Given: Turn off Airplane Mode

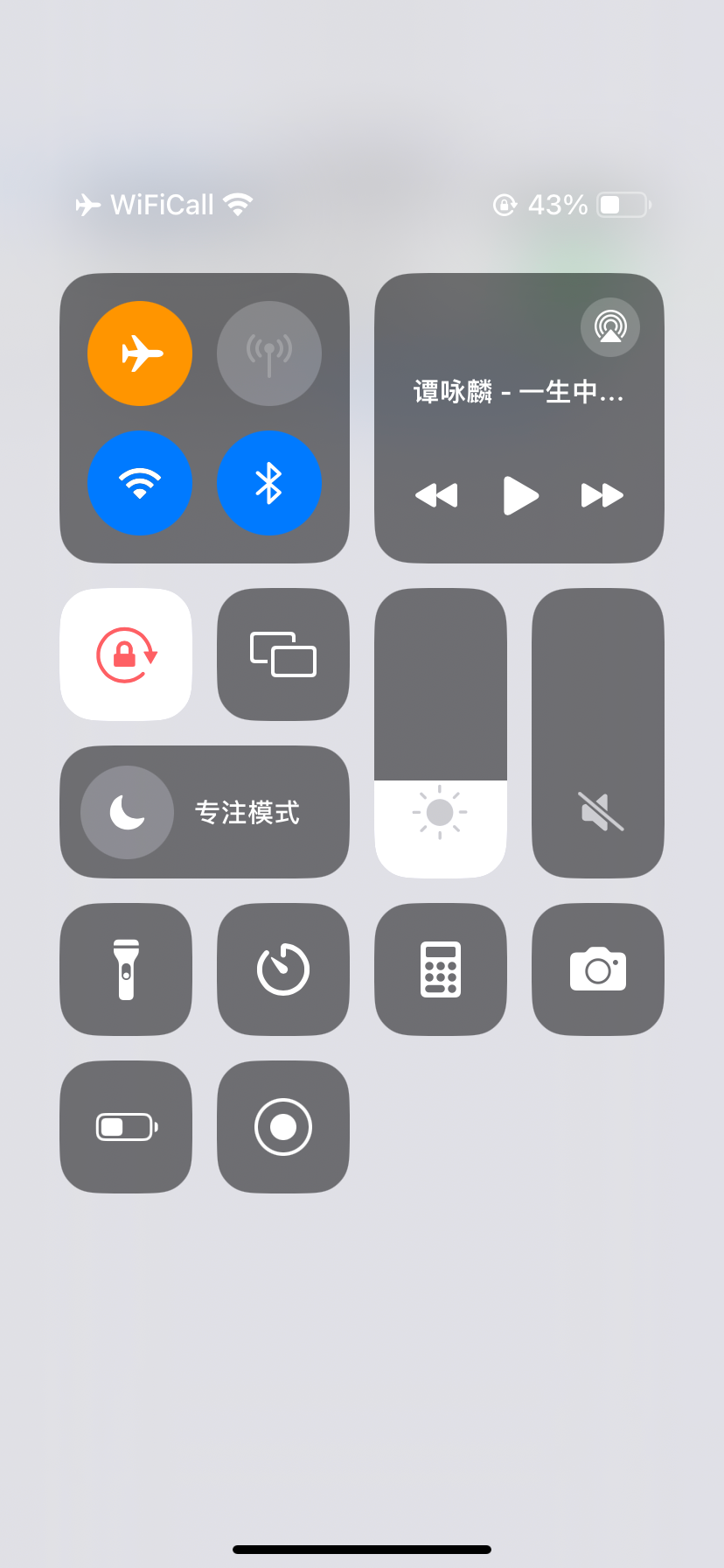Looking at the screenshot, I should [x=140, y=353].
